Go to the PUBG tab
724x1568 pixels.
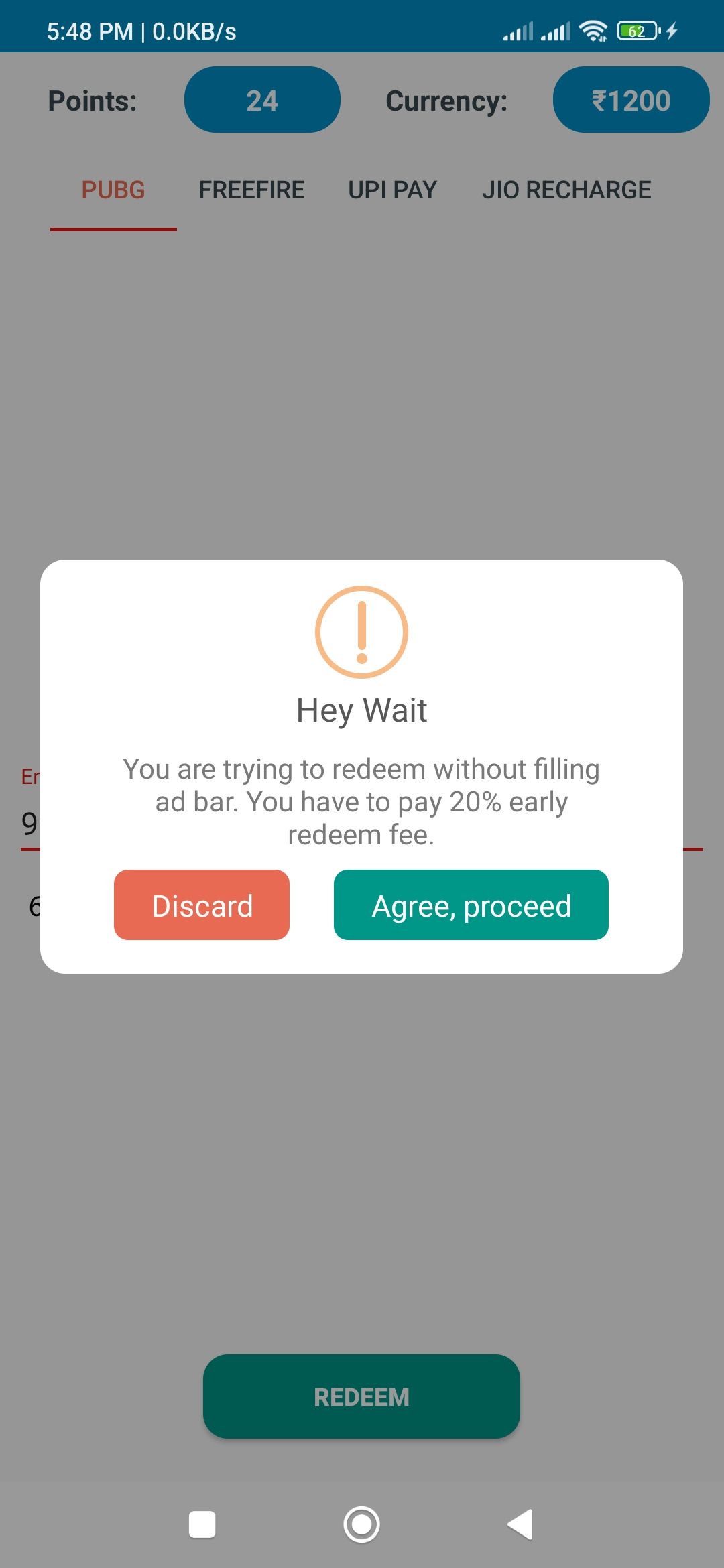(113, 190)
